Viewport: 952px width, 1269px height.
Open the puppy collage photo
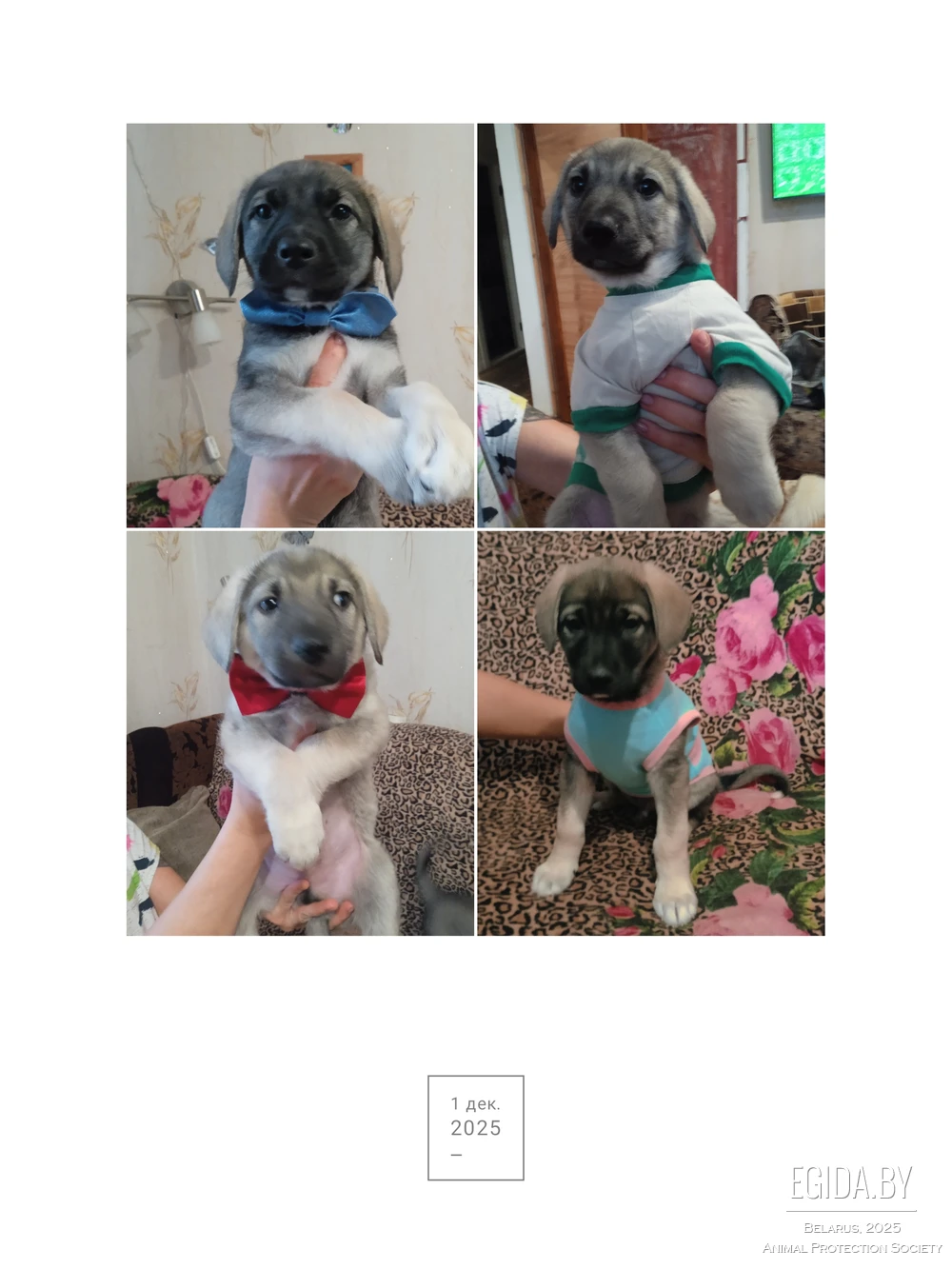coord(475,529)
